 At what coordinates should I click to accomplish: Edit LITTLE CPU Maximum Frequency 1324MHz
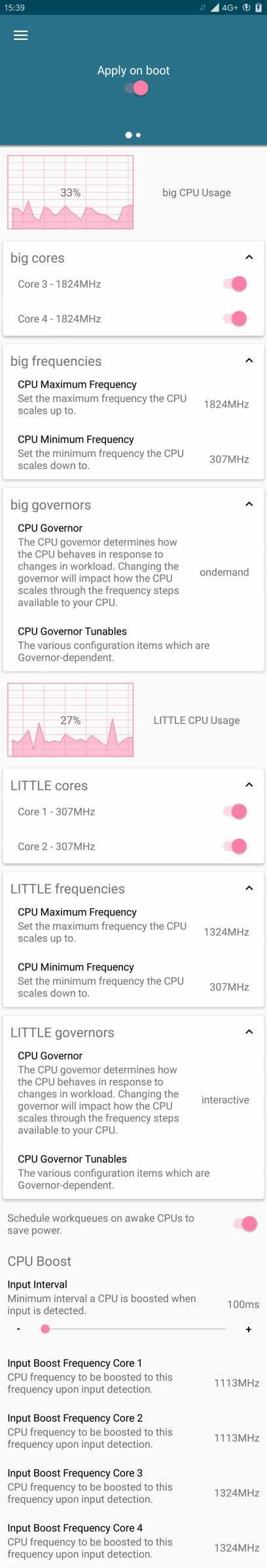point(133,925)
